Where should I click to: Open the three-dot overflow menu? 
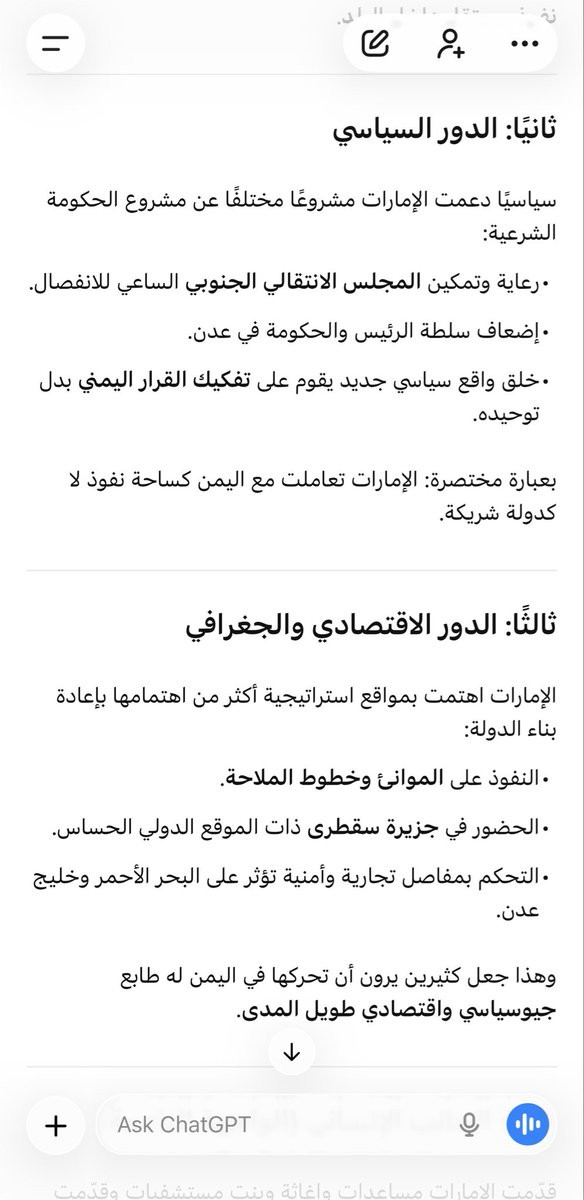[x=524, y=43]
